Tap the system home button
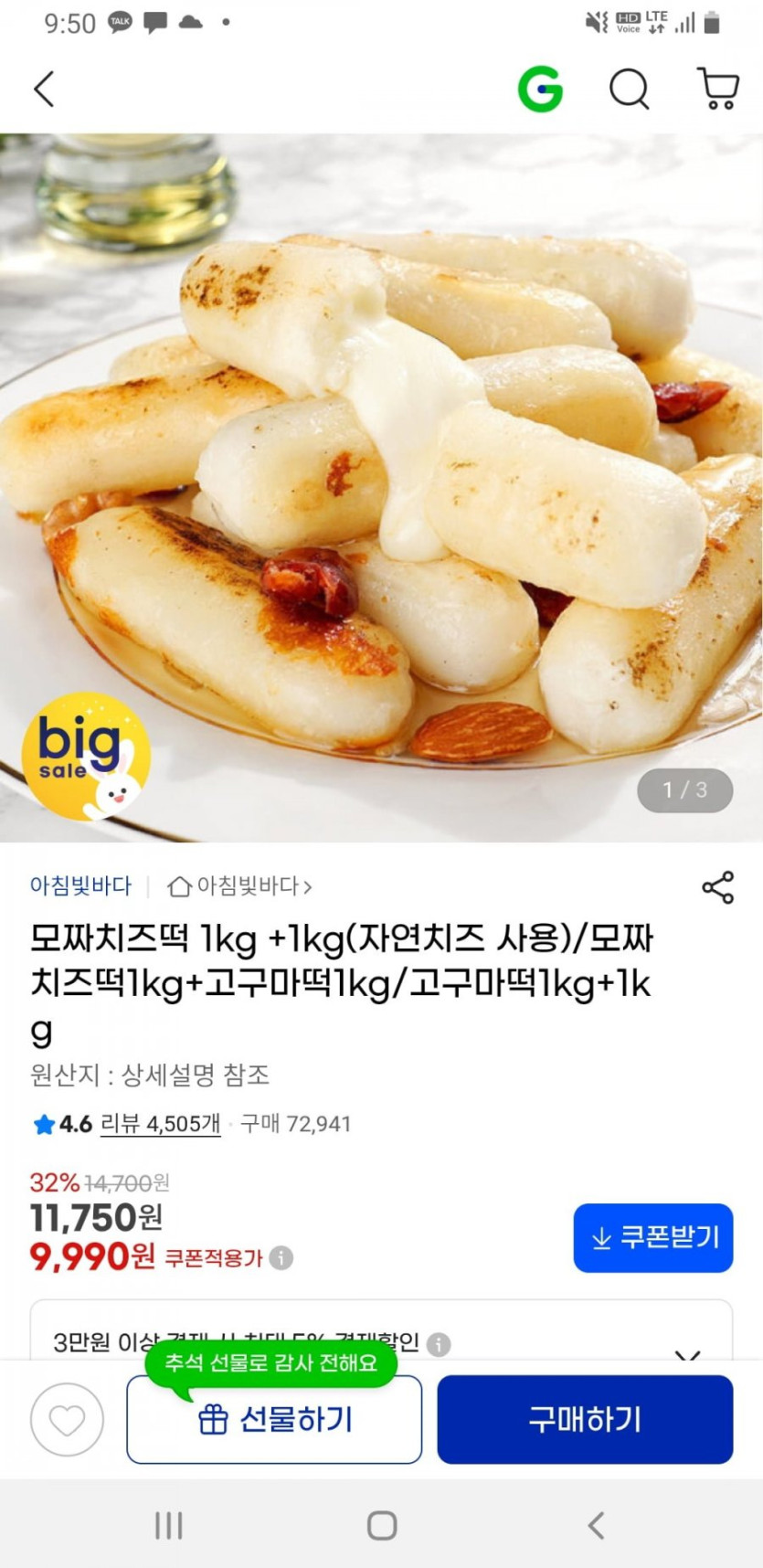 (x=381, y=1525)
